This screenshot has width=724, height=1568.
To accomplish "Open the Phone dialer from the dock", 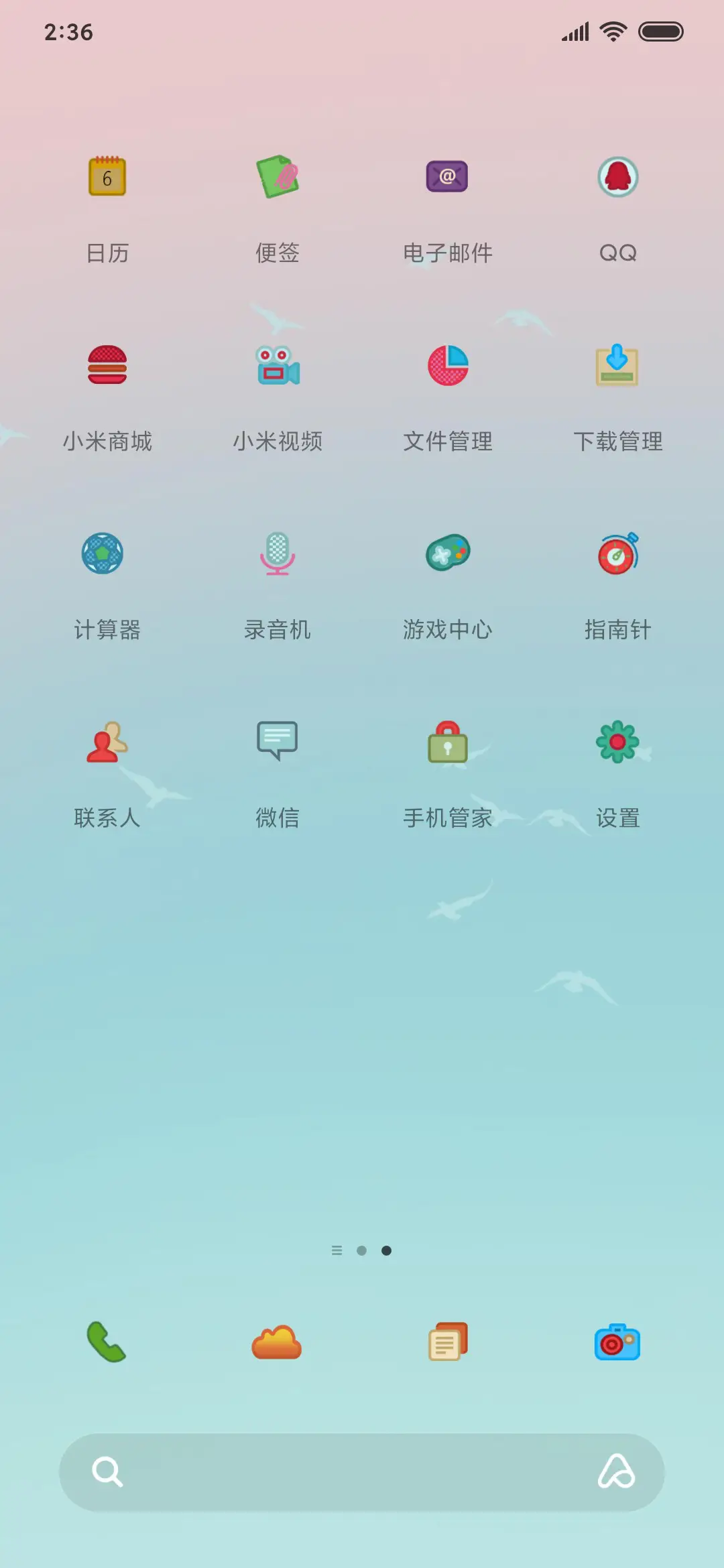I will pyautogui.click(x=107, y=1343).
